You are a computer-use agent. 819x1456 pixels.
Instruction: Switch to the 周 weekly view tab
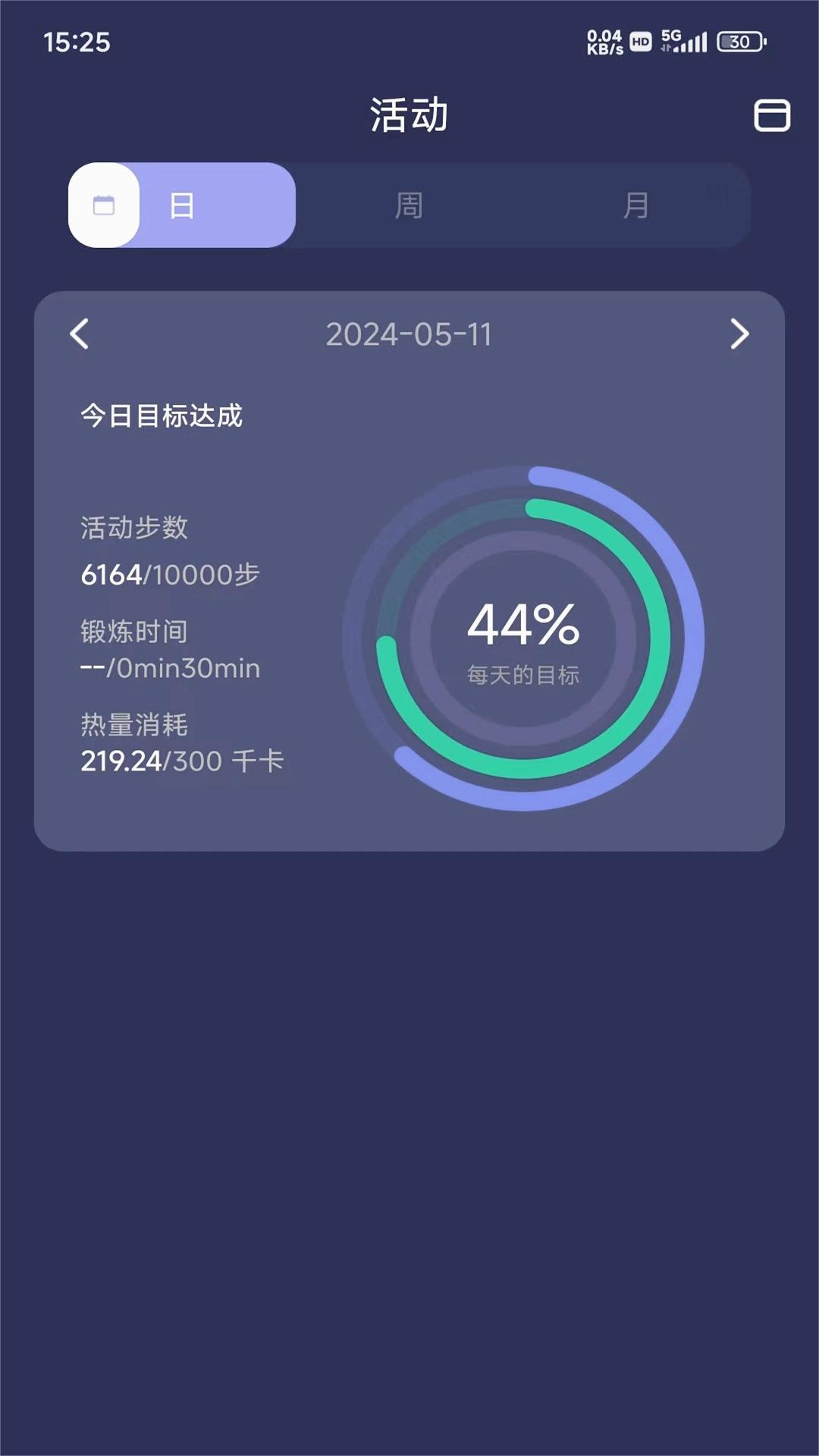click(409, 206)
